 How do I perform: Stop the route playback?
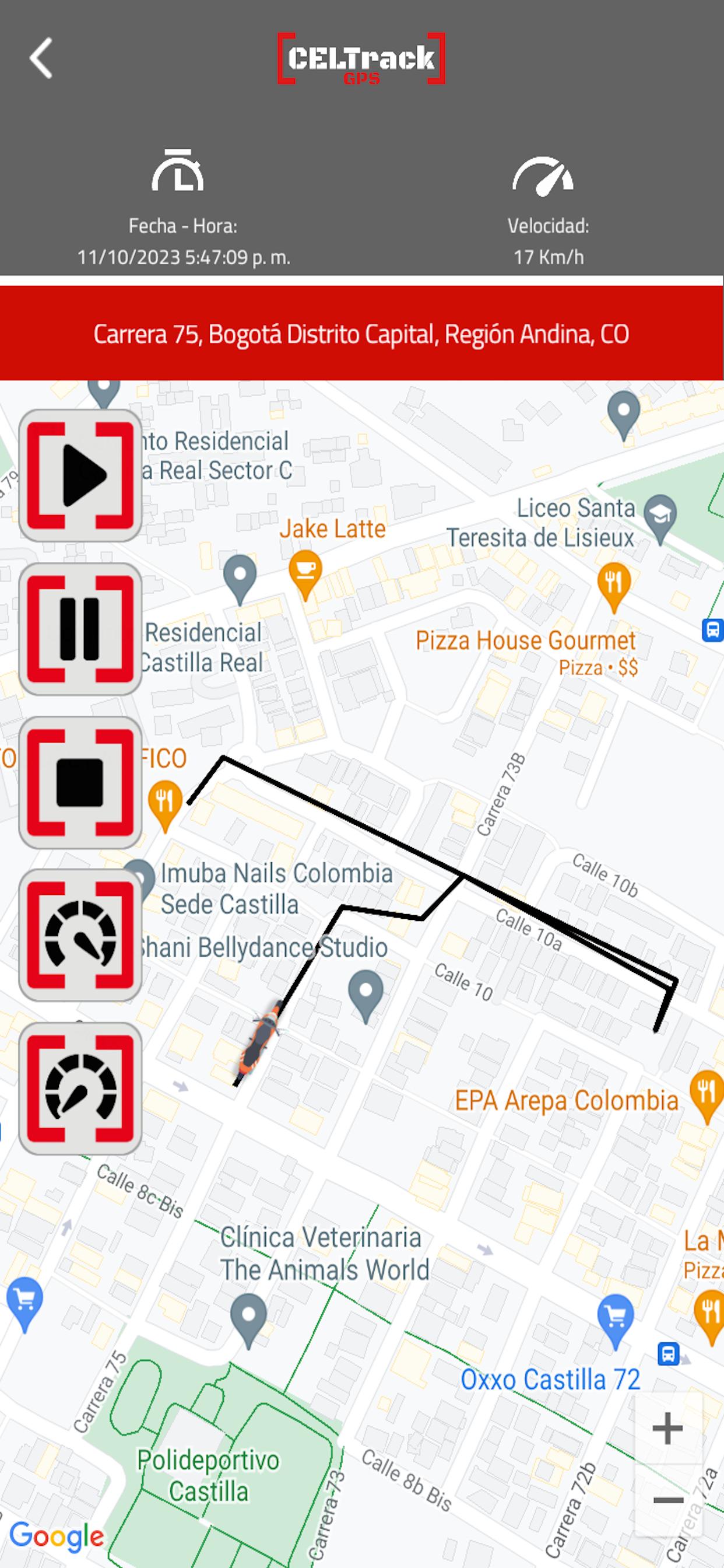(80, 782)
